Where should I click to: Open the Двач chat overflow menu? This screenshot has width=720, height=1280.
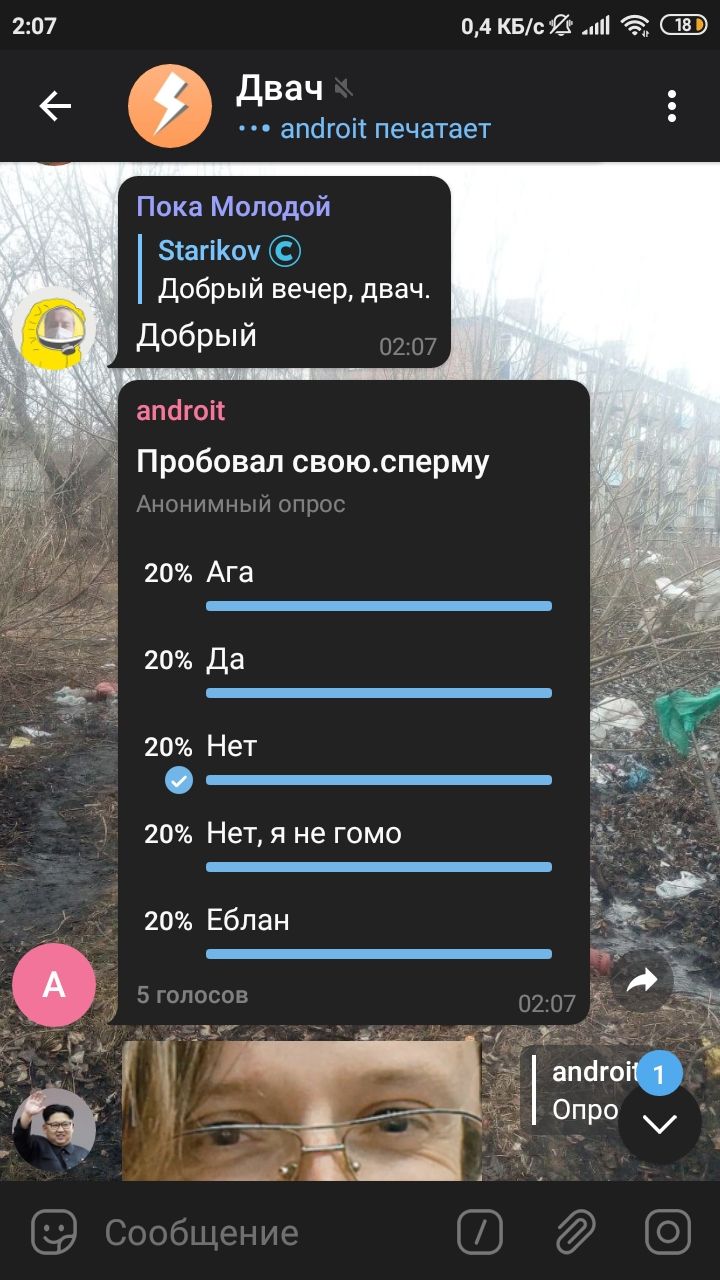click(x=671, y=106)
